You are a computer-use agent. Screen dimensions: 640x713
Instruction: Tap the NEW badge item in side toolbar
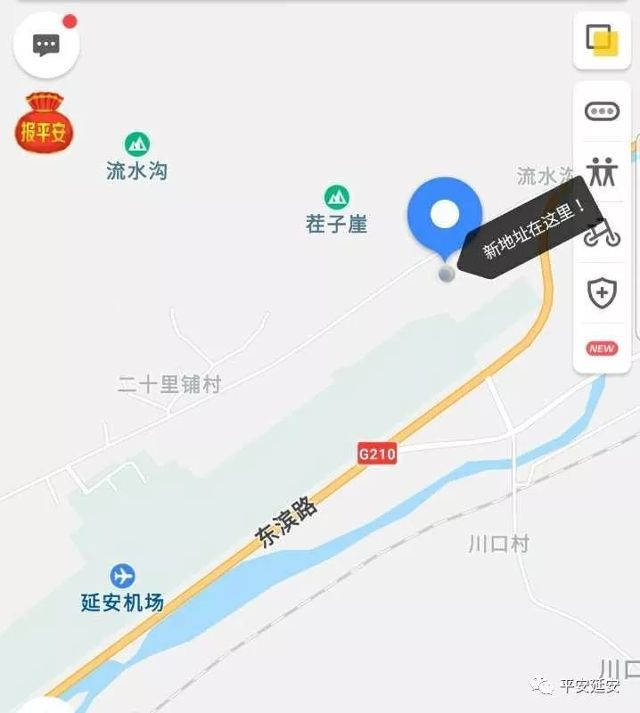click(x=601, y=348)
